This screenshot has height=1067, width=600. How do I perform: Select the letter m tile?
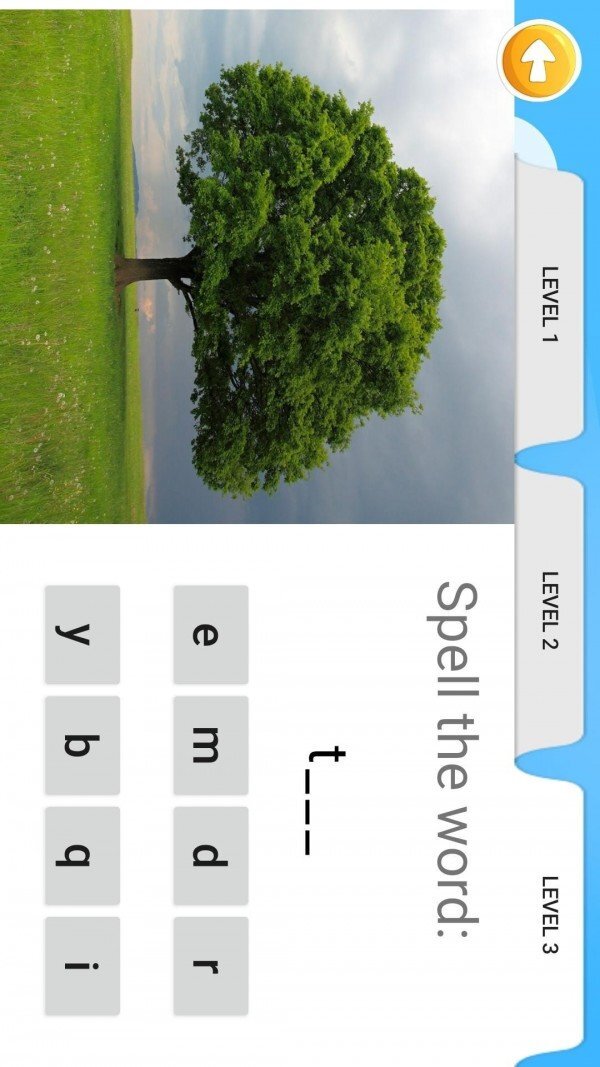210,745
